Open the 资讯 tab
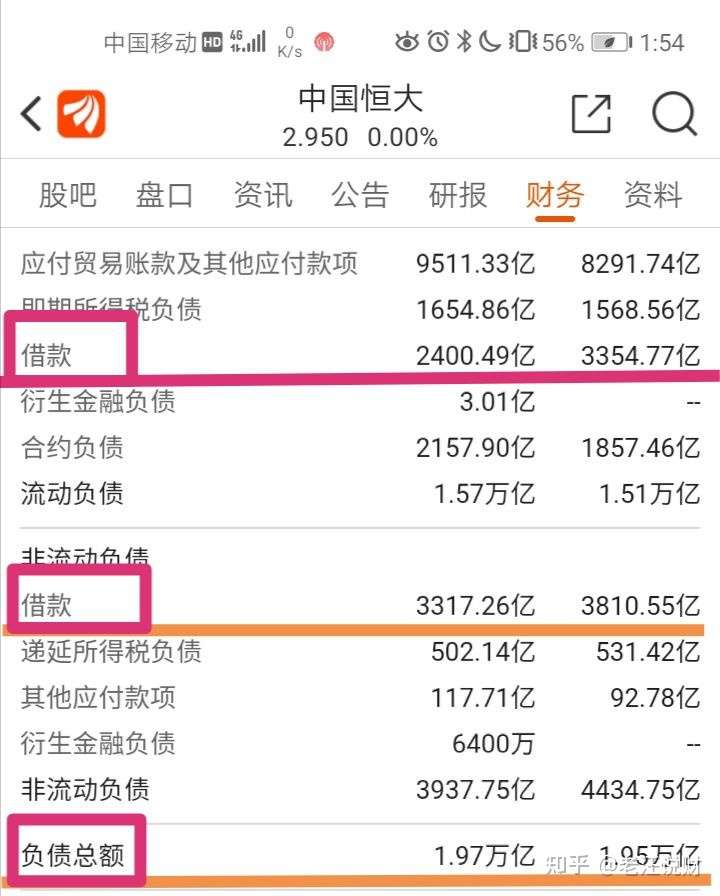Image resolution: width=720 pixels, height=896 pixels. click(x=263, y=194)
